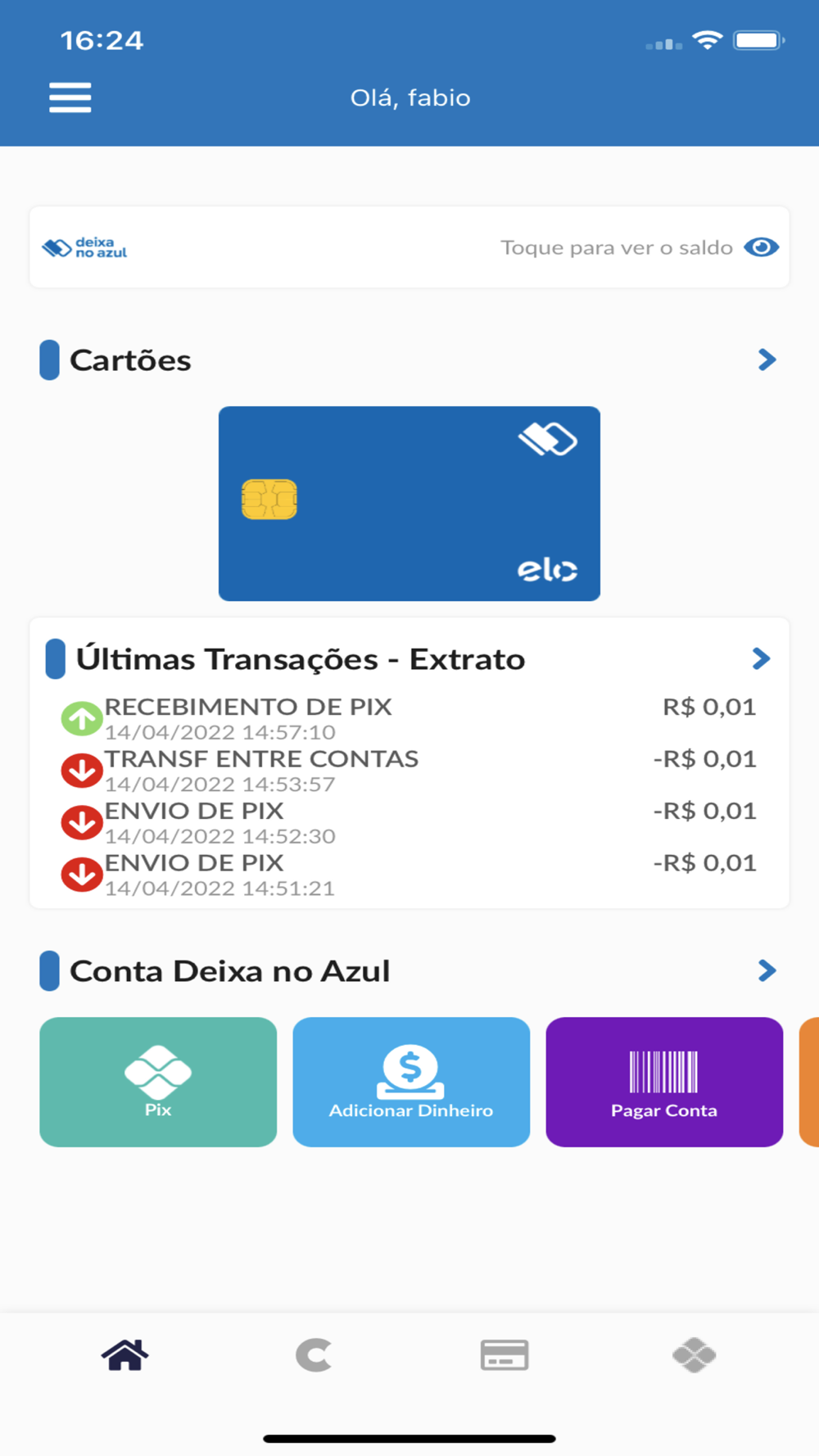Open the ENVIO DE PIX from 14:52:30
Viewport: 819px width, 1456px height.
pyautogui.click(x=409, y=822)
